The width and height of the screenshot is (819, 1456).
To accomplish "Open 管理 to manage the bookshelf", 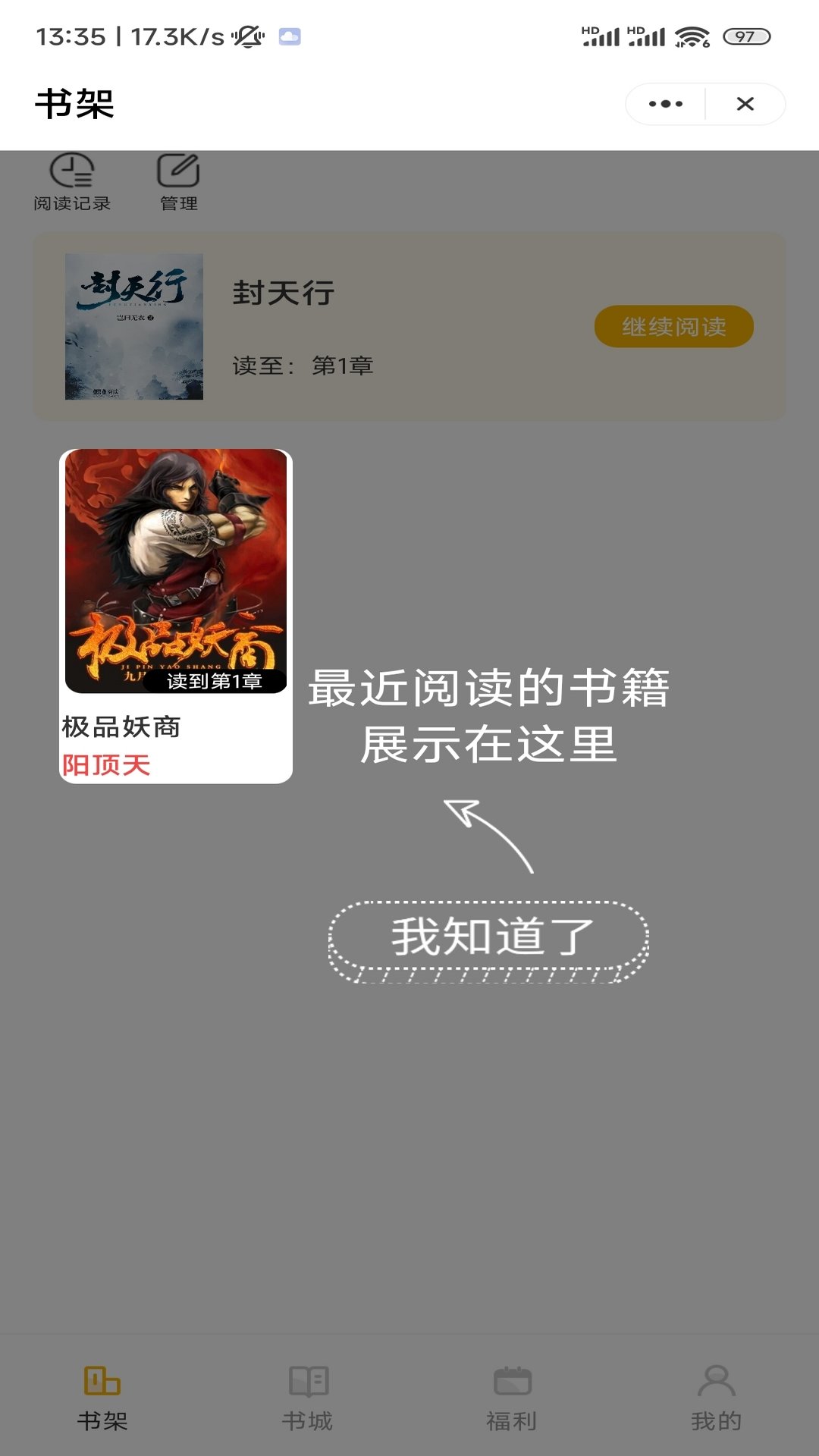I will point(178,183).
